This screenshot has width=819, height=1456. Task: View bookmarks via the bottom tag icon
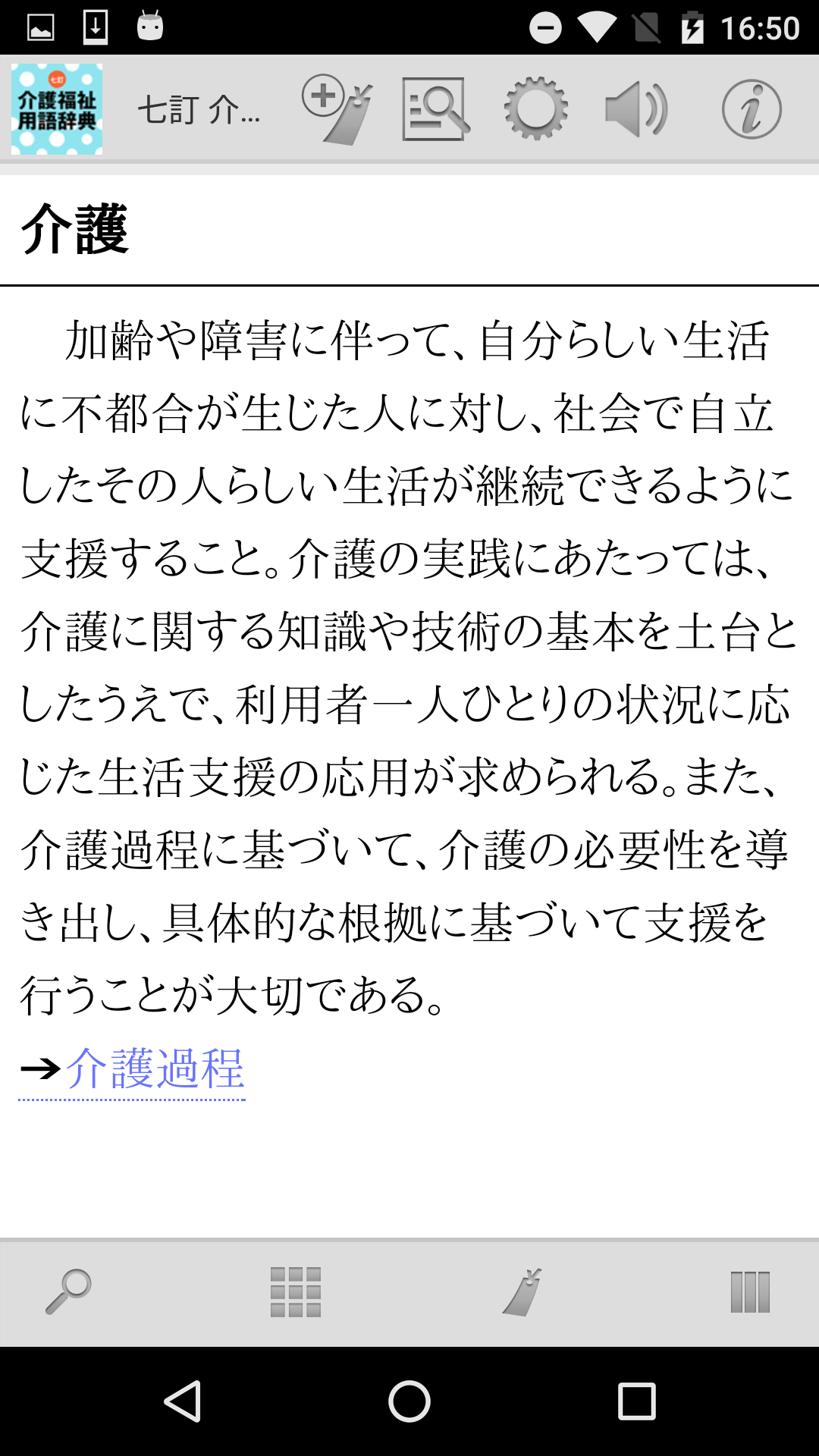coord(522,1291)
